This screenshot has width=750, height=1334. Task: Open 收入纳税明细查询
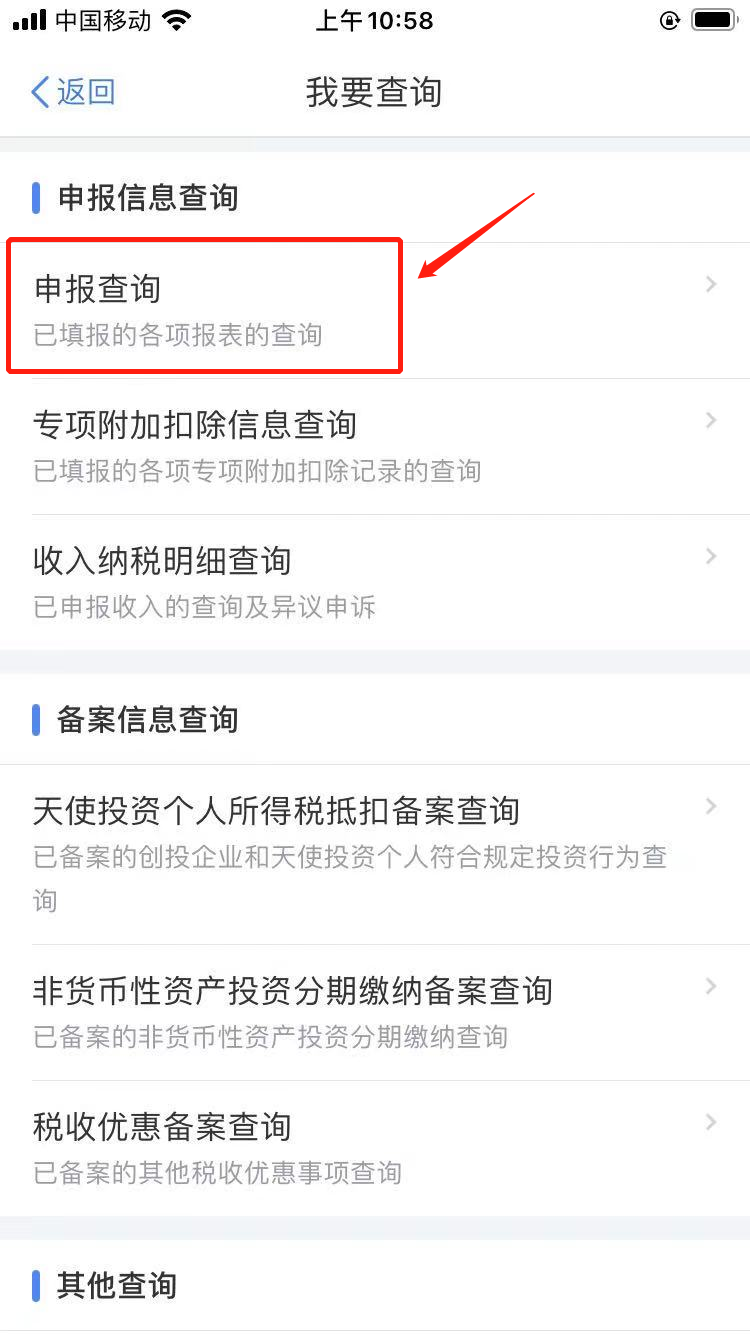[x=375, y=583]
